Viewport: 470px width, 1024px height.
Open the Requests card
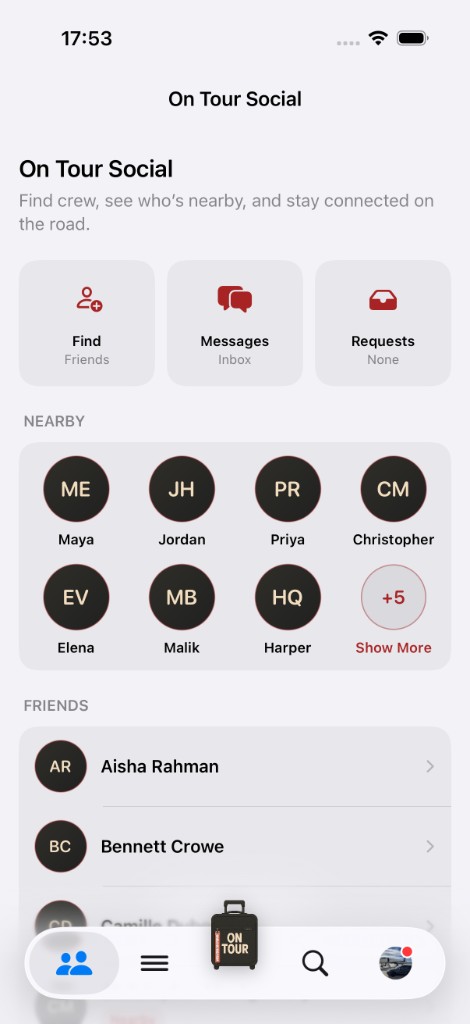point(383,323)
